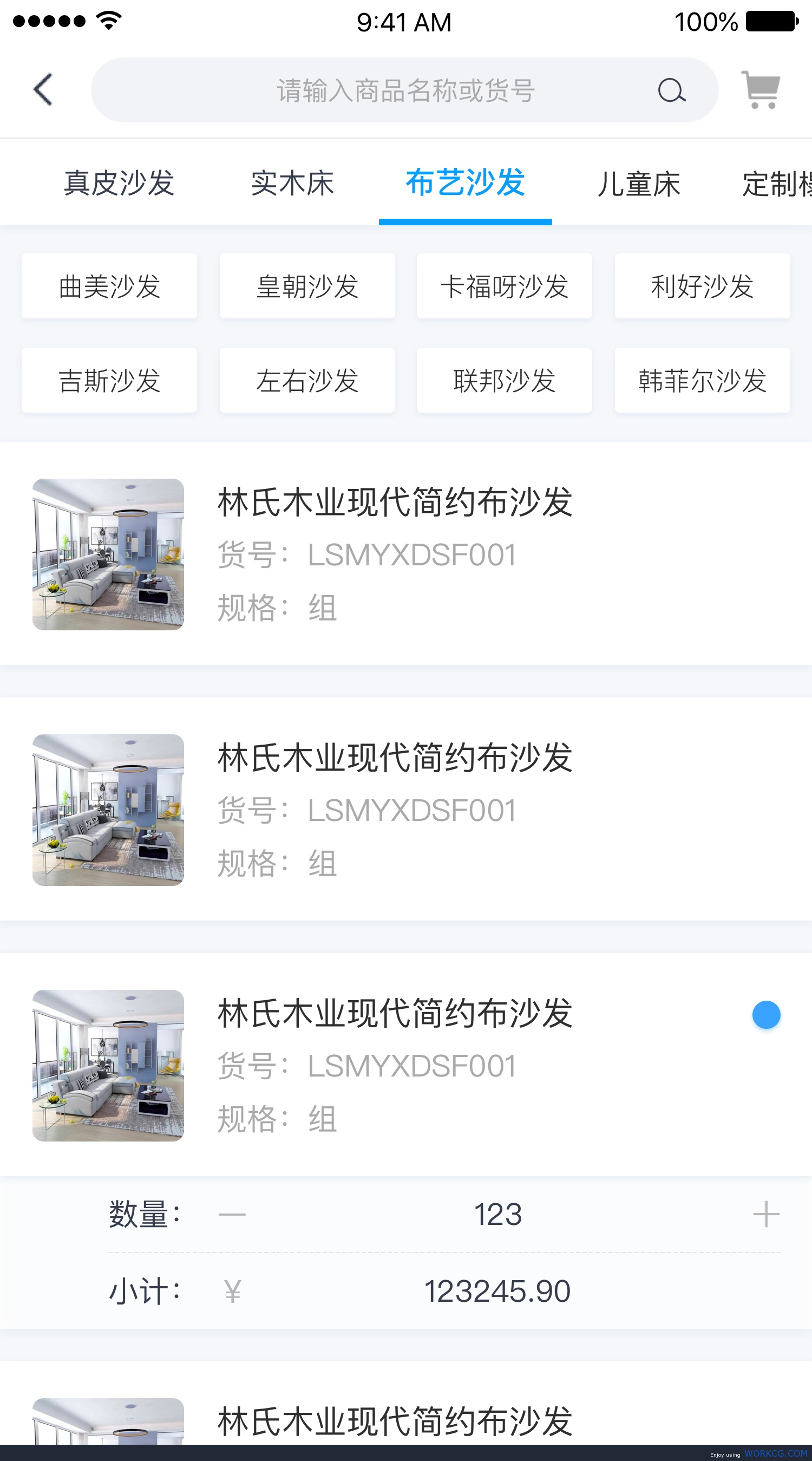Switch to the 实木床 tab
This screenshot has width=812, height=1461.
293,183
